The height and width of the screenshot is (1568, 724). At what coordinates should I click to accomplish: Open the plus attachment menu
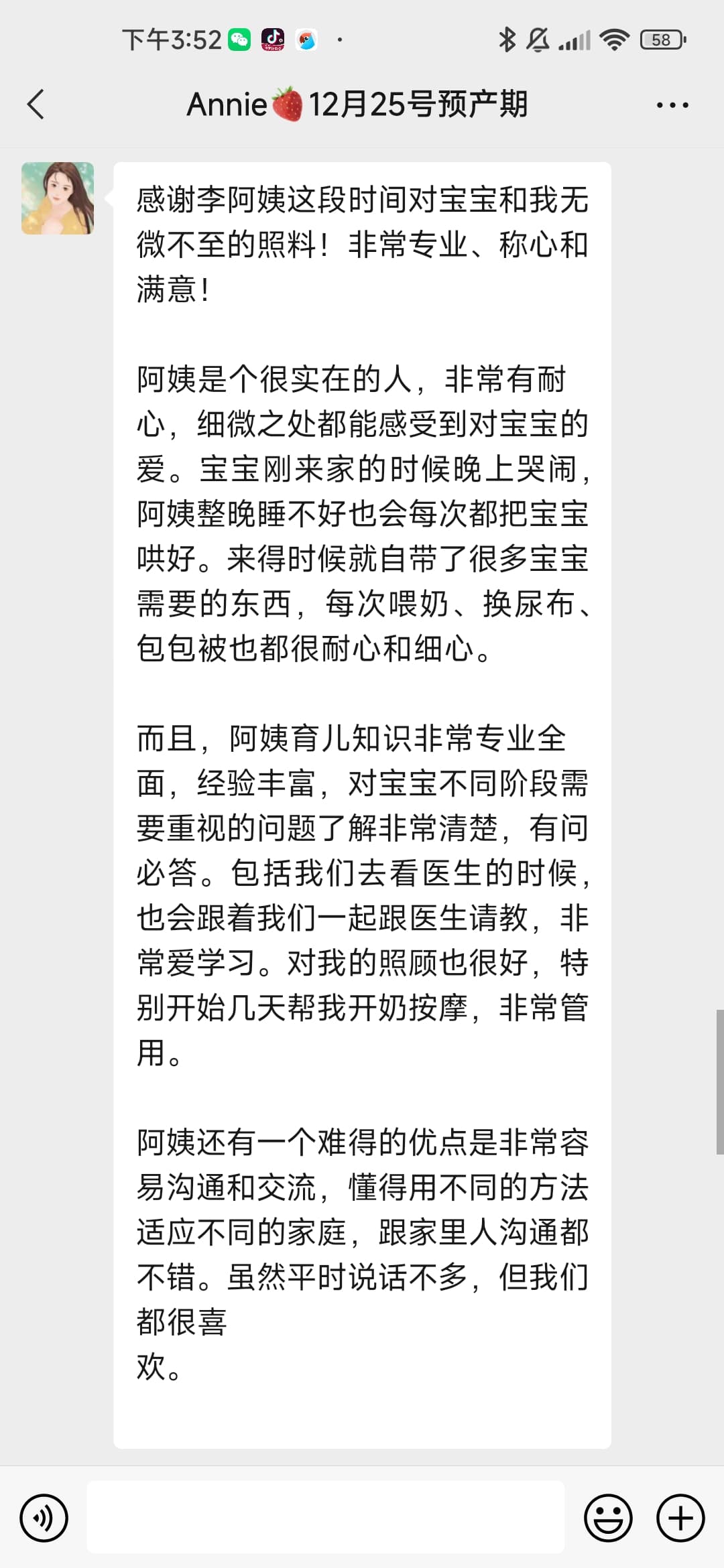click(x=680, y=1518)
